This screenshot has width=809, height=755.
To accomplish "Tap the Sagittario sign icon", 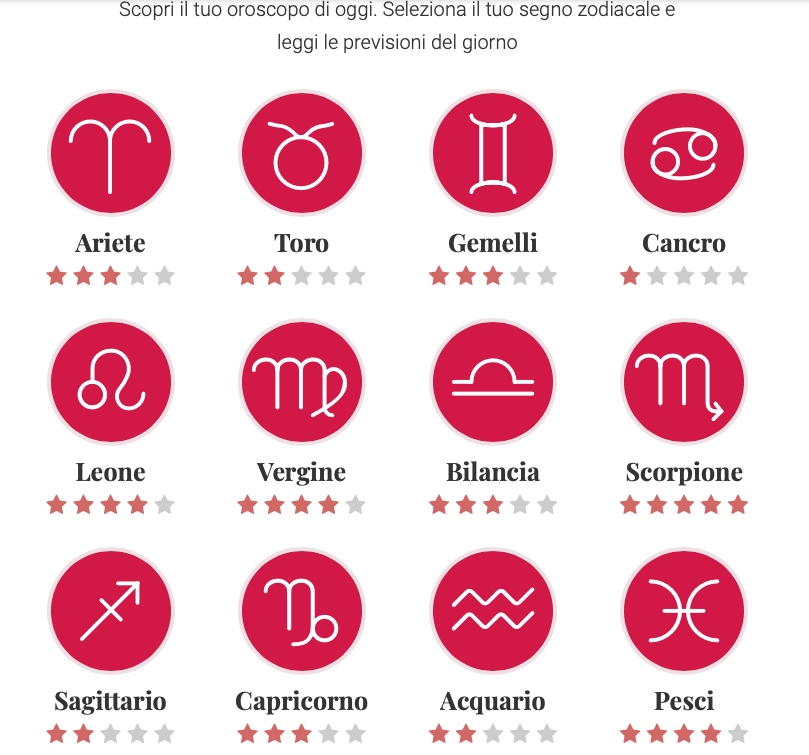I will [x=110, y=611].
